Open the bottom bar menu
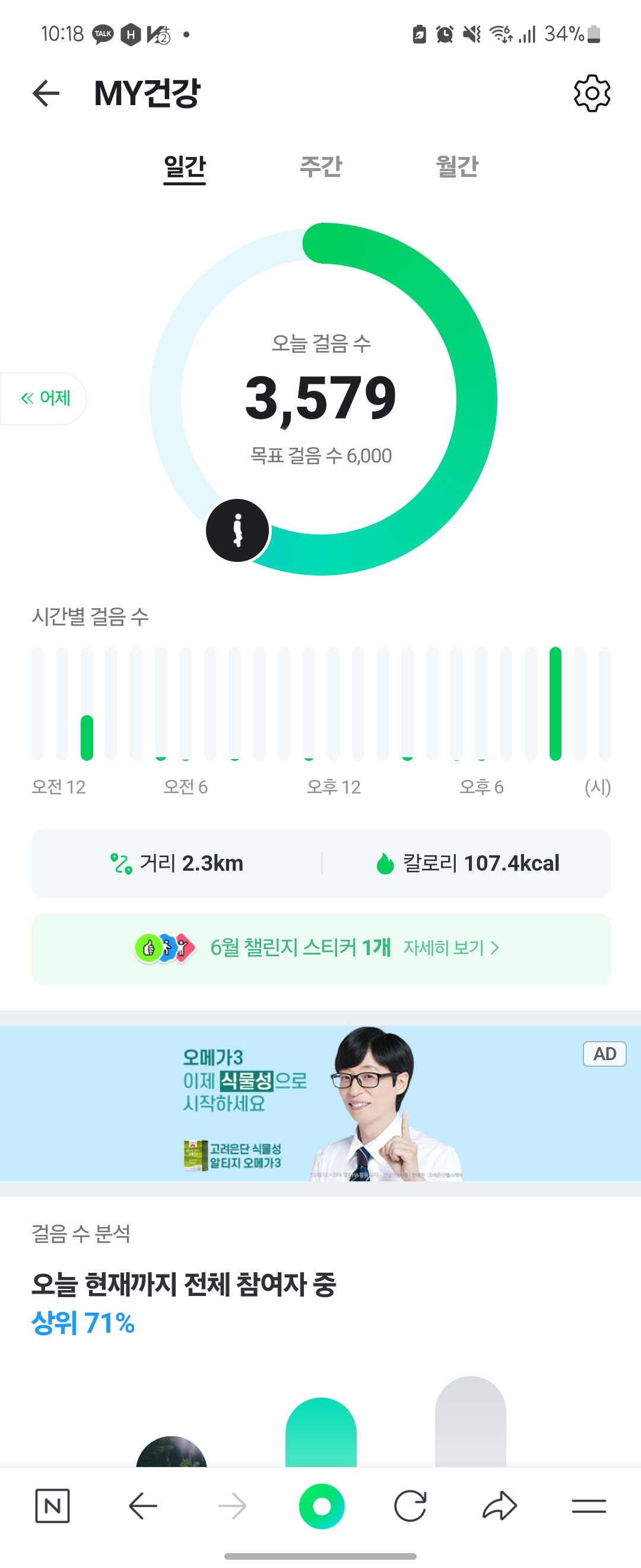This screenshot has height=1568, width=641. (x=588, y=1505)
